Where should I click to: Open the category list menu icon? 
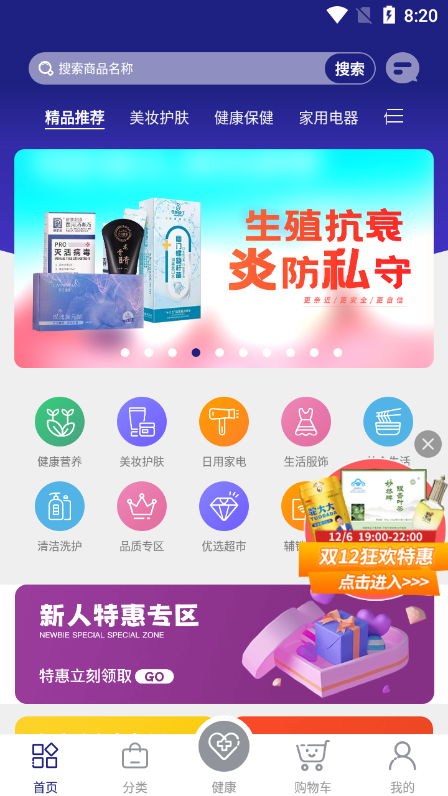point(394,117)
